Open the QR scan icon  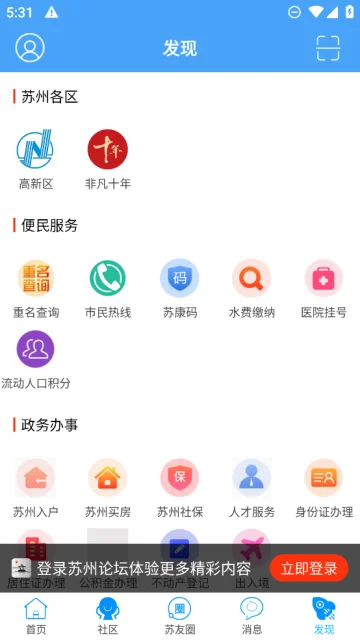[x=328, y=48]
